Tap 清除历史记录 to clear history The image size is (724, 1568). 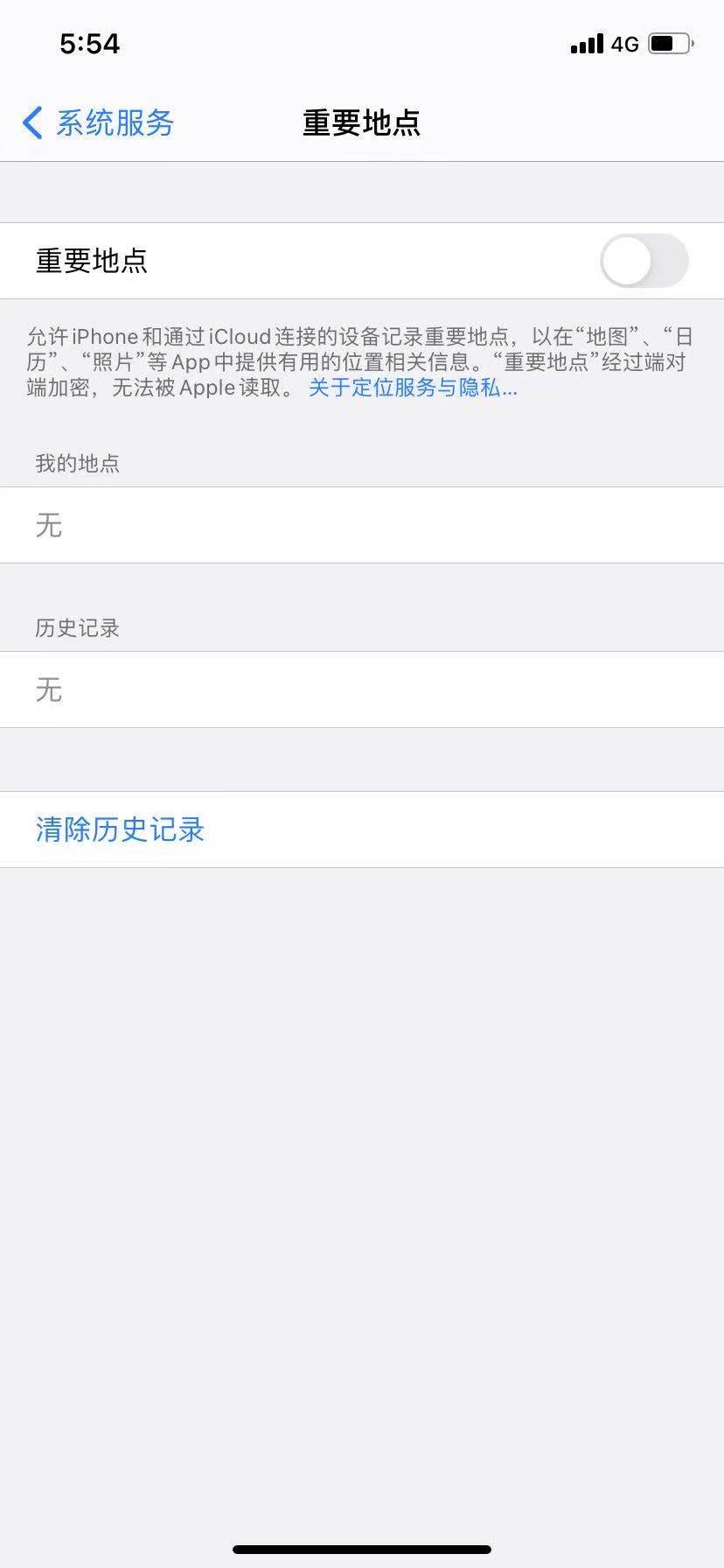120,829
